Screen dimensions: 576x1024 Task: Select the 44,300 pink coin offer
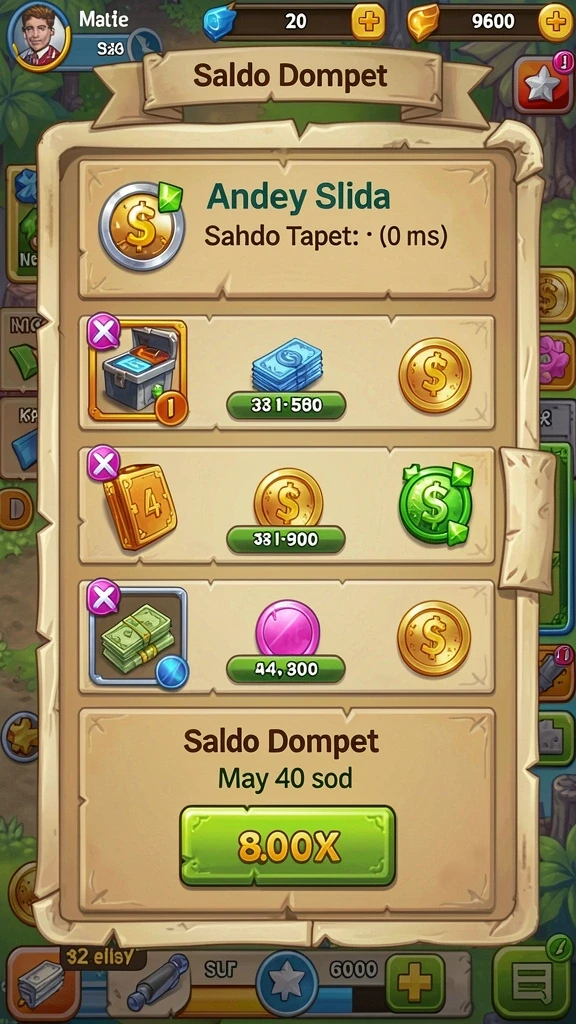[286, 641]
